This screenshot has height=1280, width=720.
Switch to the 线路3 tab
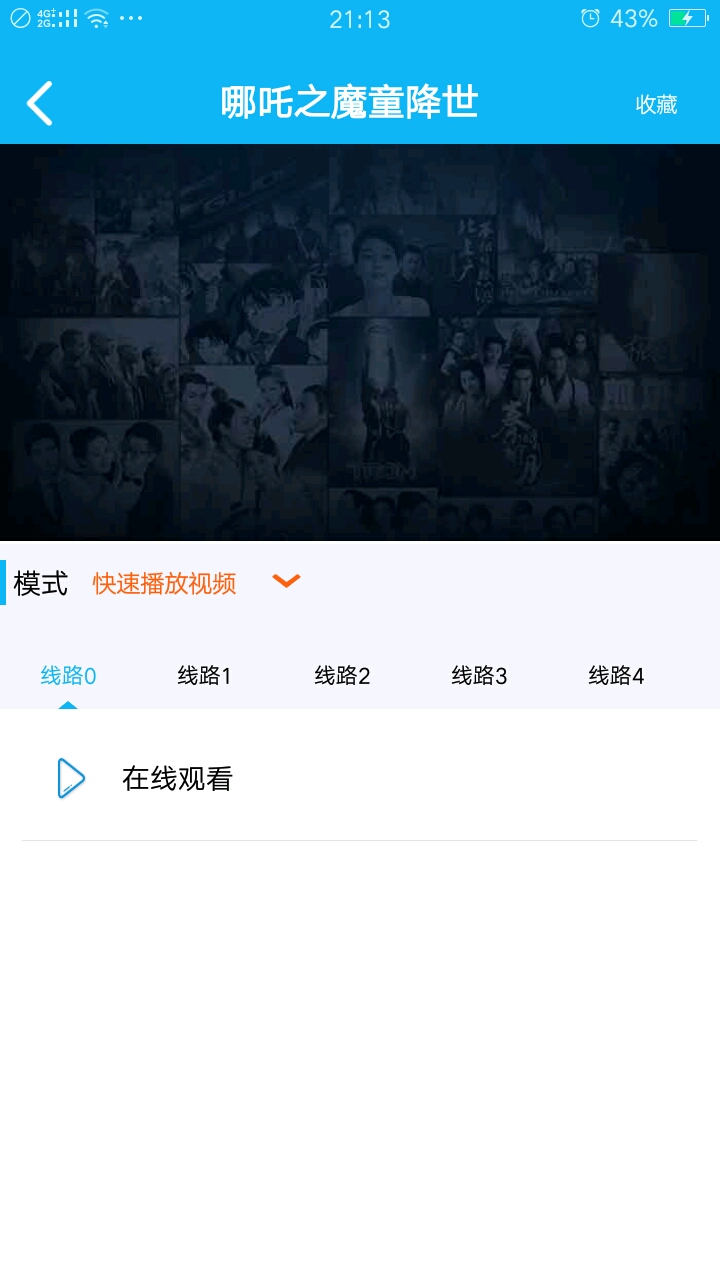479,676
